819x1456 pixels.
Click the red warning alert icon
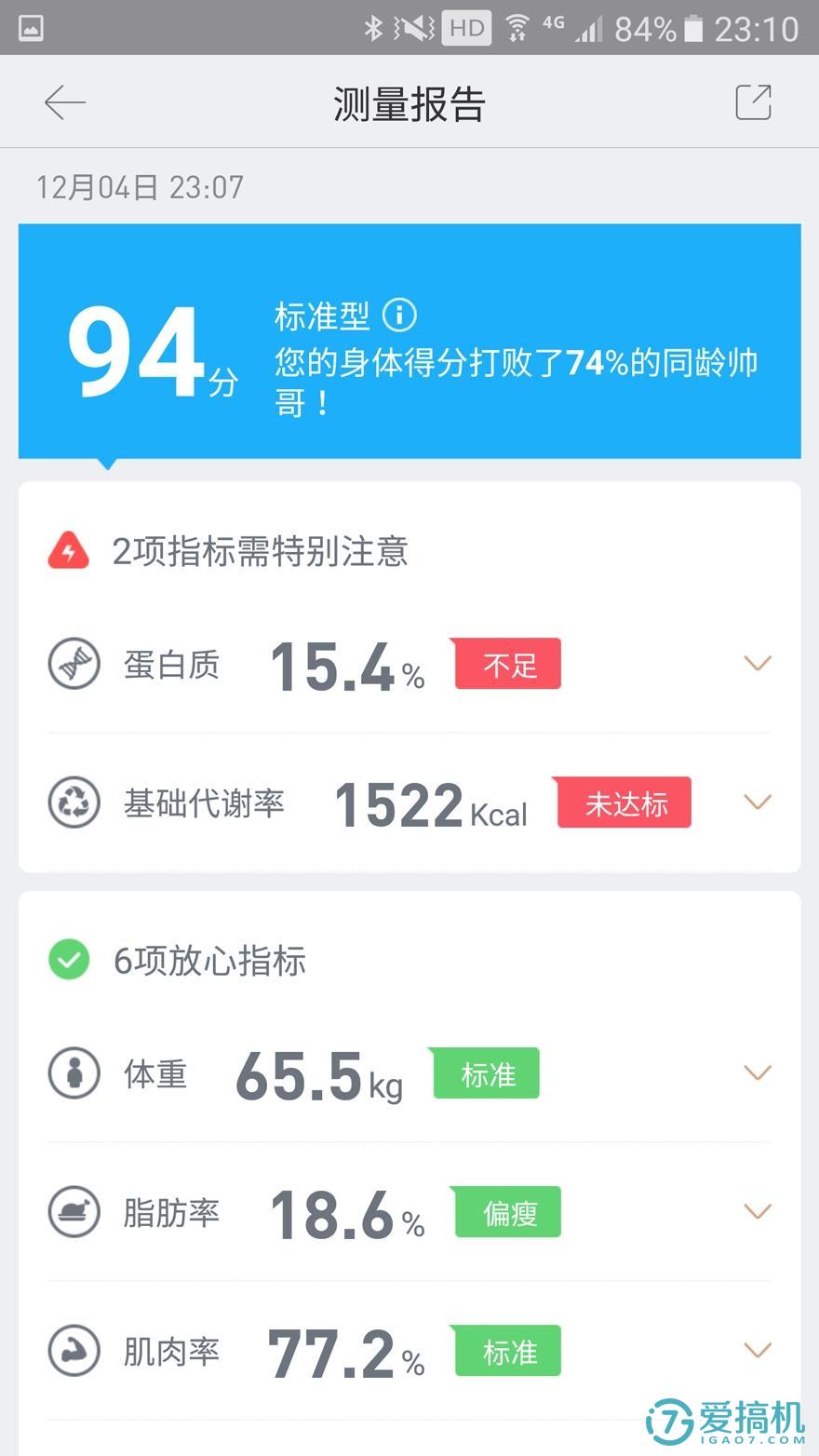(68, 551)
